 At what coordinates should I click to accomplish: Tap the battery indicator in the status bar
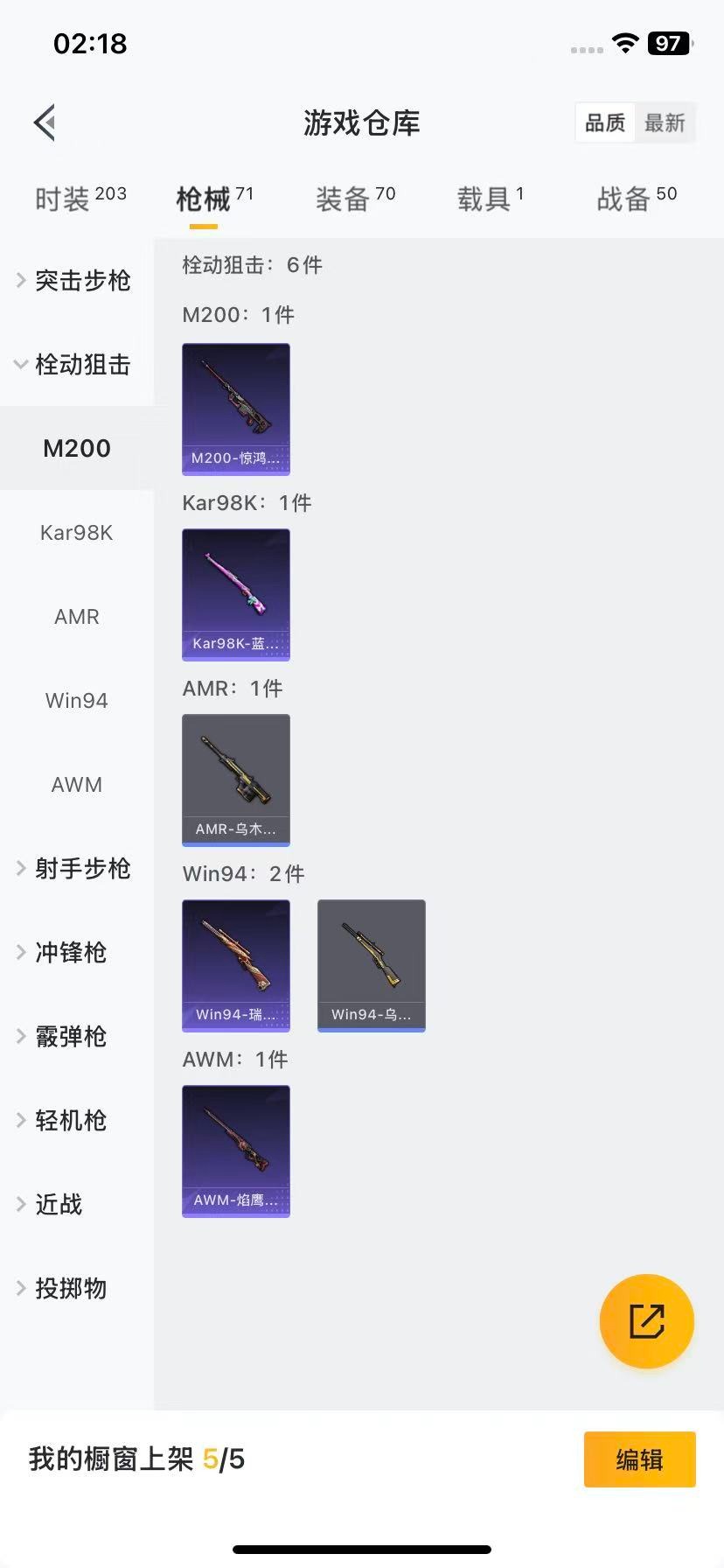(x=667, y=44)
